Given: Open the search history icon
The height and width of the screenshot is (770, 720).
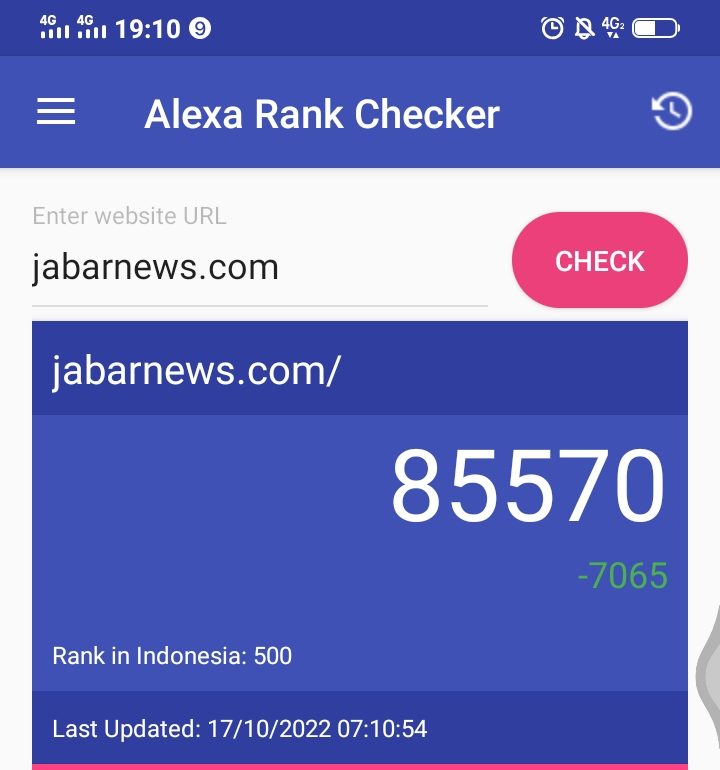Looking at the screenshot, I should point(672,112).
